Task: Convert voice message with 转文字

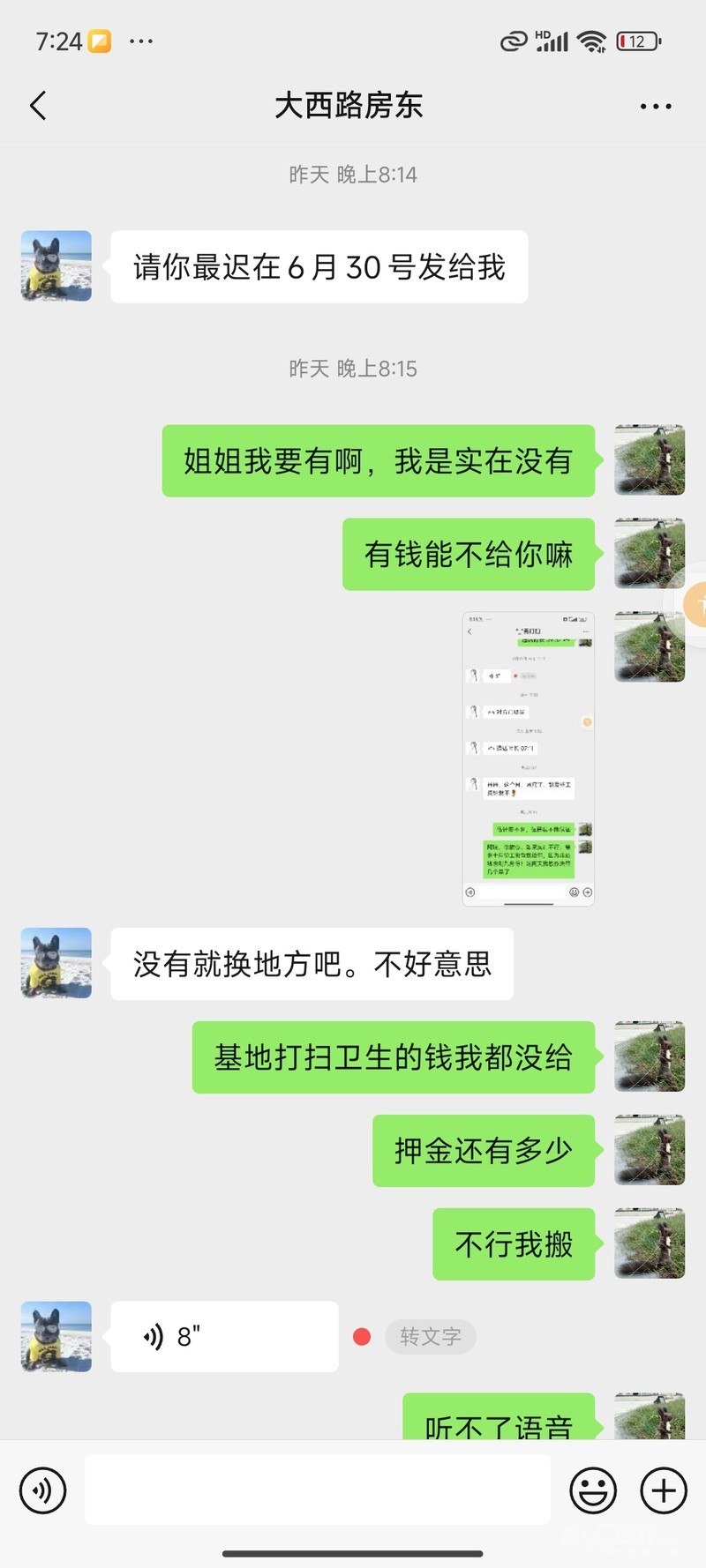Action: pos(430,1336)
